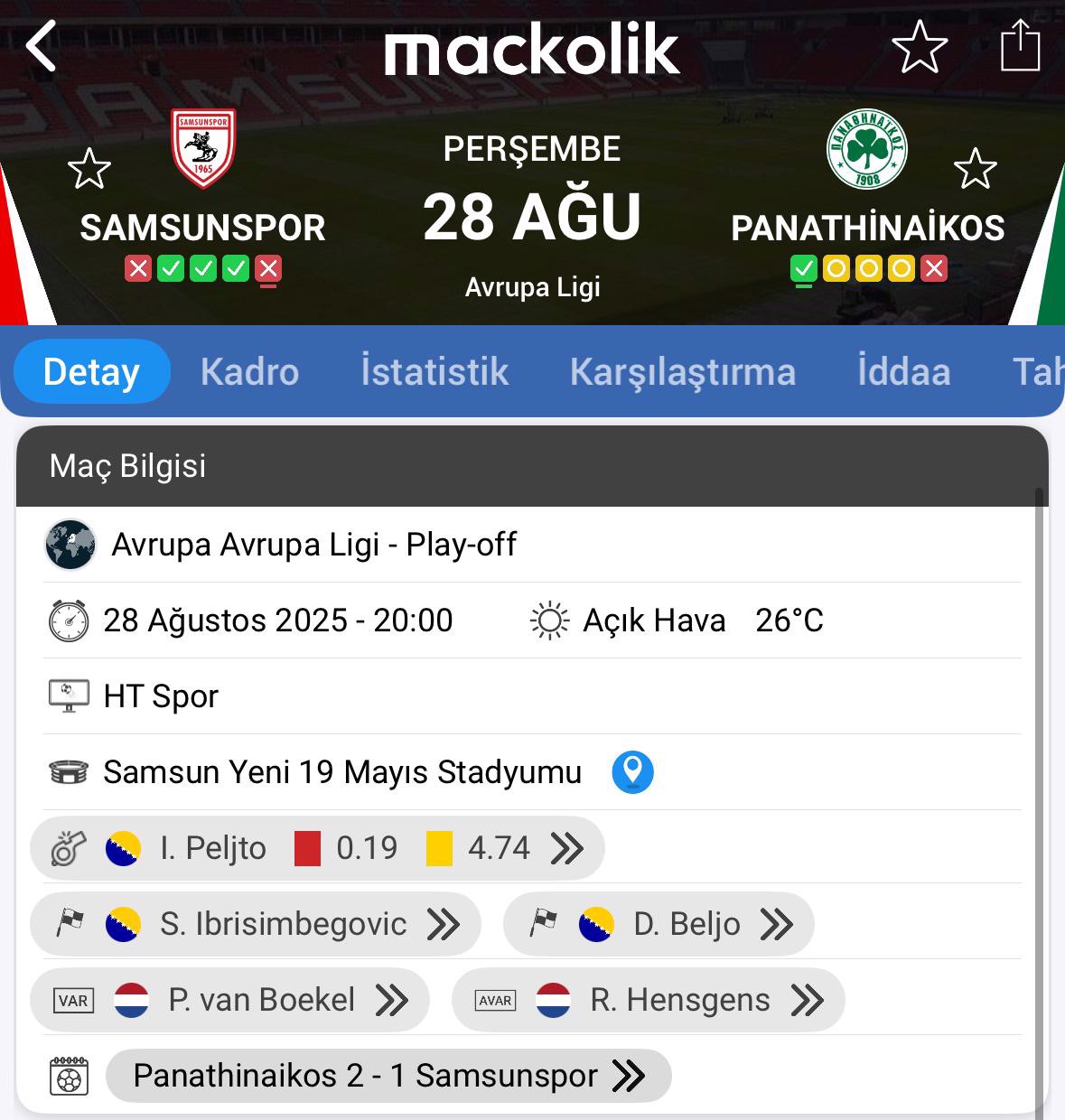
Task: View assistant referee D. Beljo
Action: [658, 924]
